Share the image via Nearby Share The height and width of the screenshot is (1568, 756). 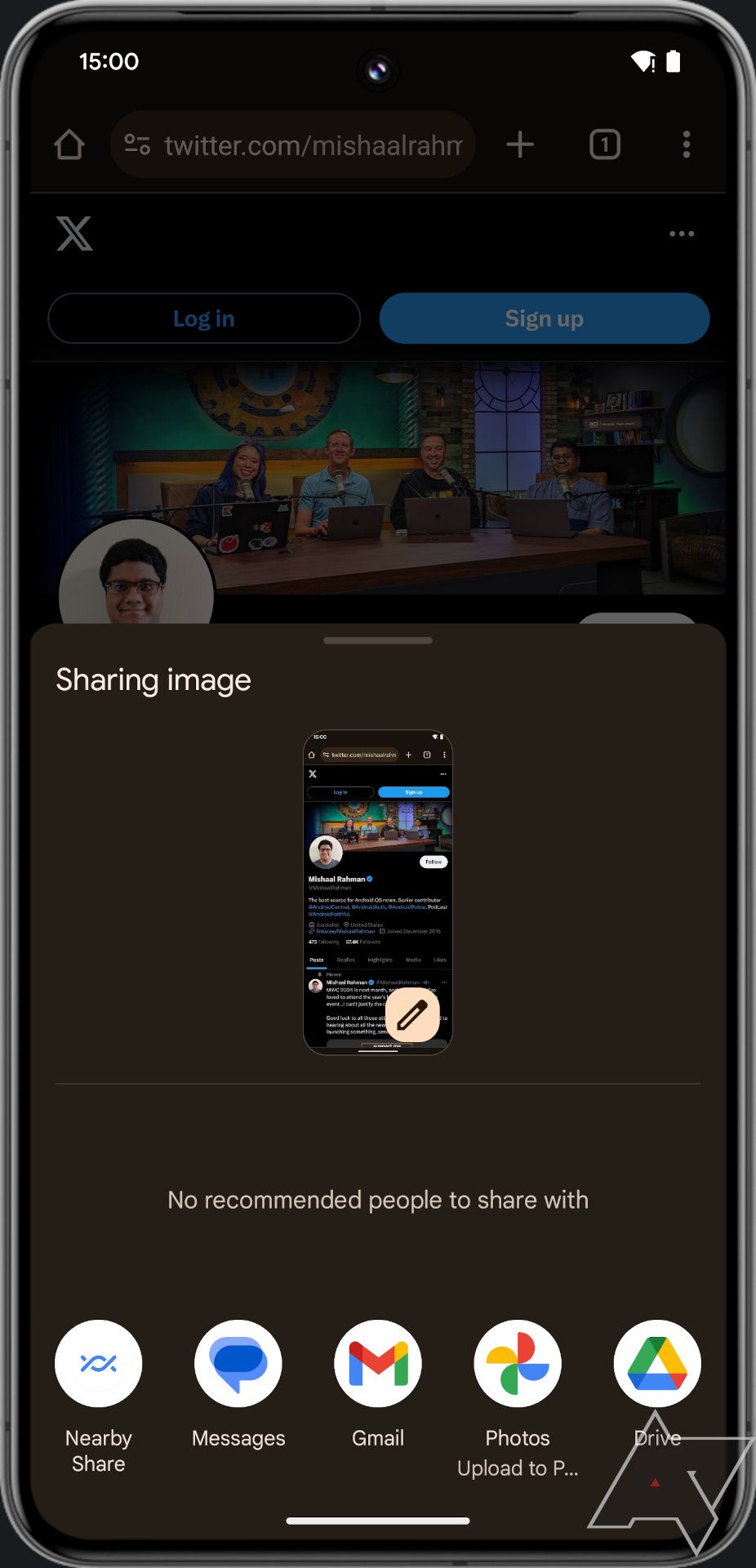click(98, 1363)
